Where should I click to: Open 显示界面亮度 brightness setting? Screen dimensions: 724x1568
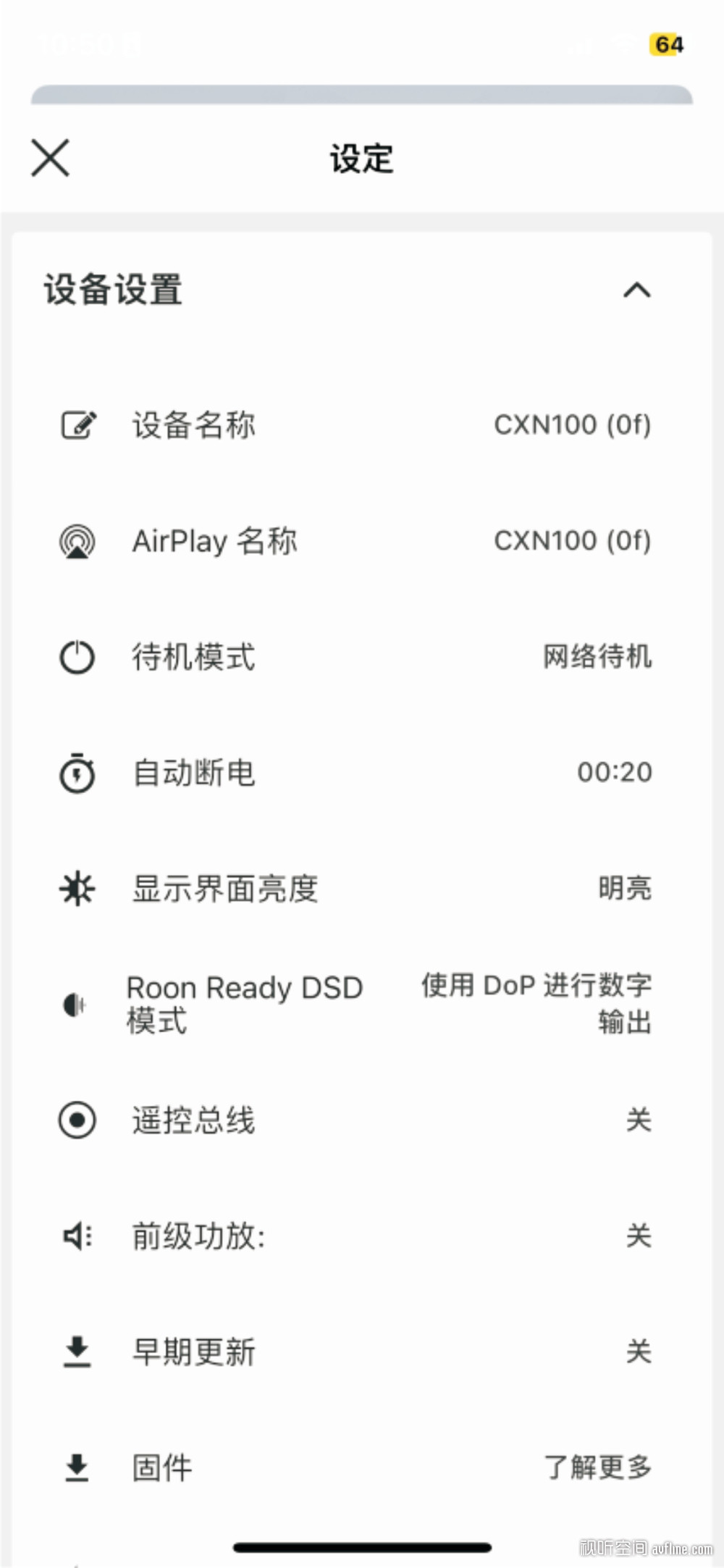[355, 889]
